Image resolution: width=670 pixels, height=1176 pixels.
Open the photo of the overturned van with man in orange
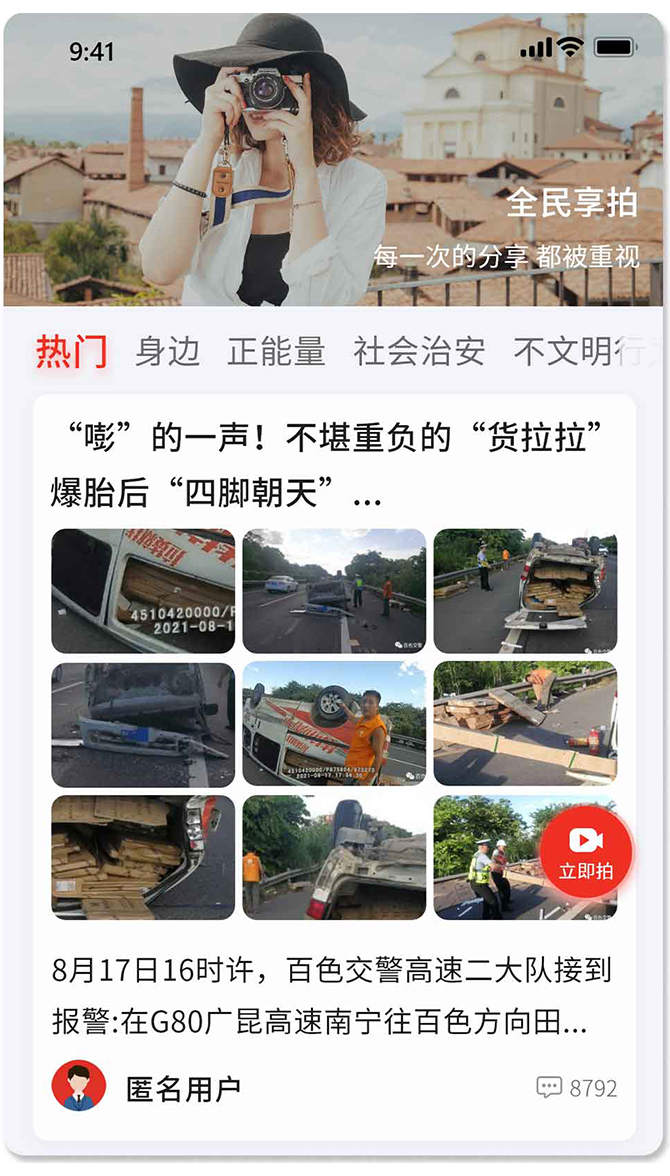coord(334,723)
